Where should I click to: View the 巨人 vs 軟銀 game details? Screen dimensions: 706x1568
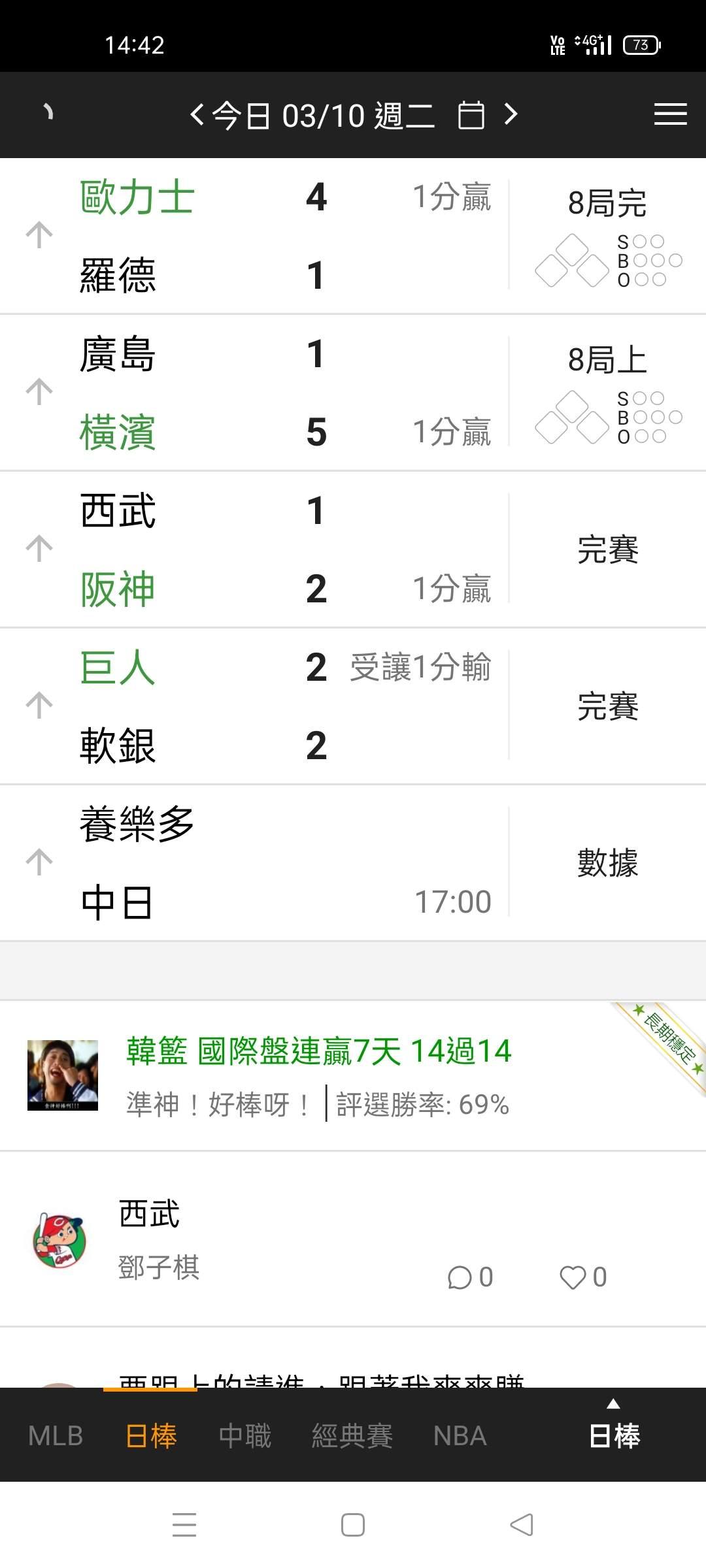pos(261,706)
